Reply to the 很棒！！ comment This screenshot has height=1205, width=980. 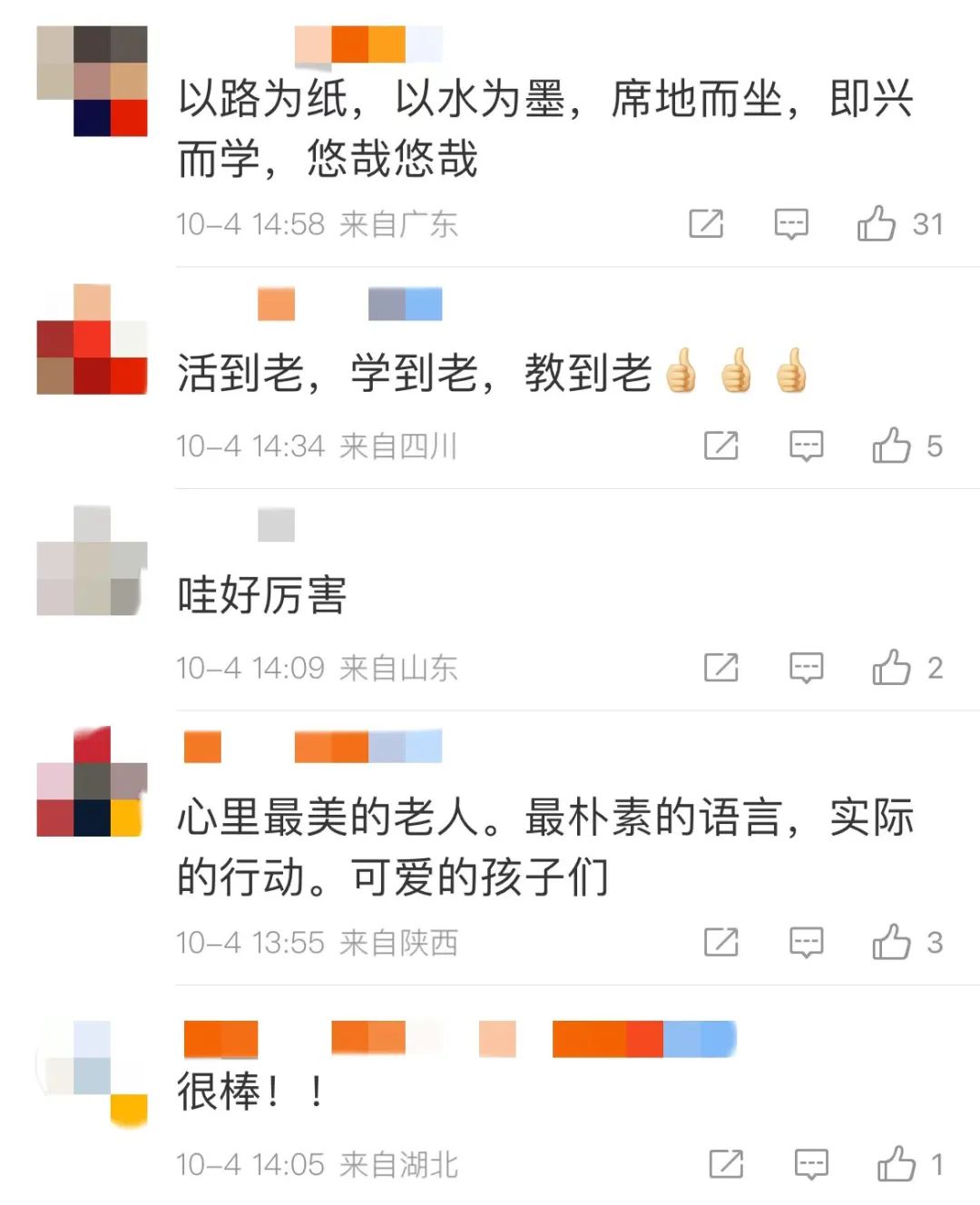811,1164
